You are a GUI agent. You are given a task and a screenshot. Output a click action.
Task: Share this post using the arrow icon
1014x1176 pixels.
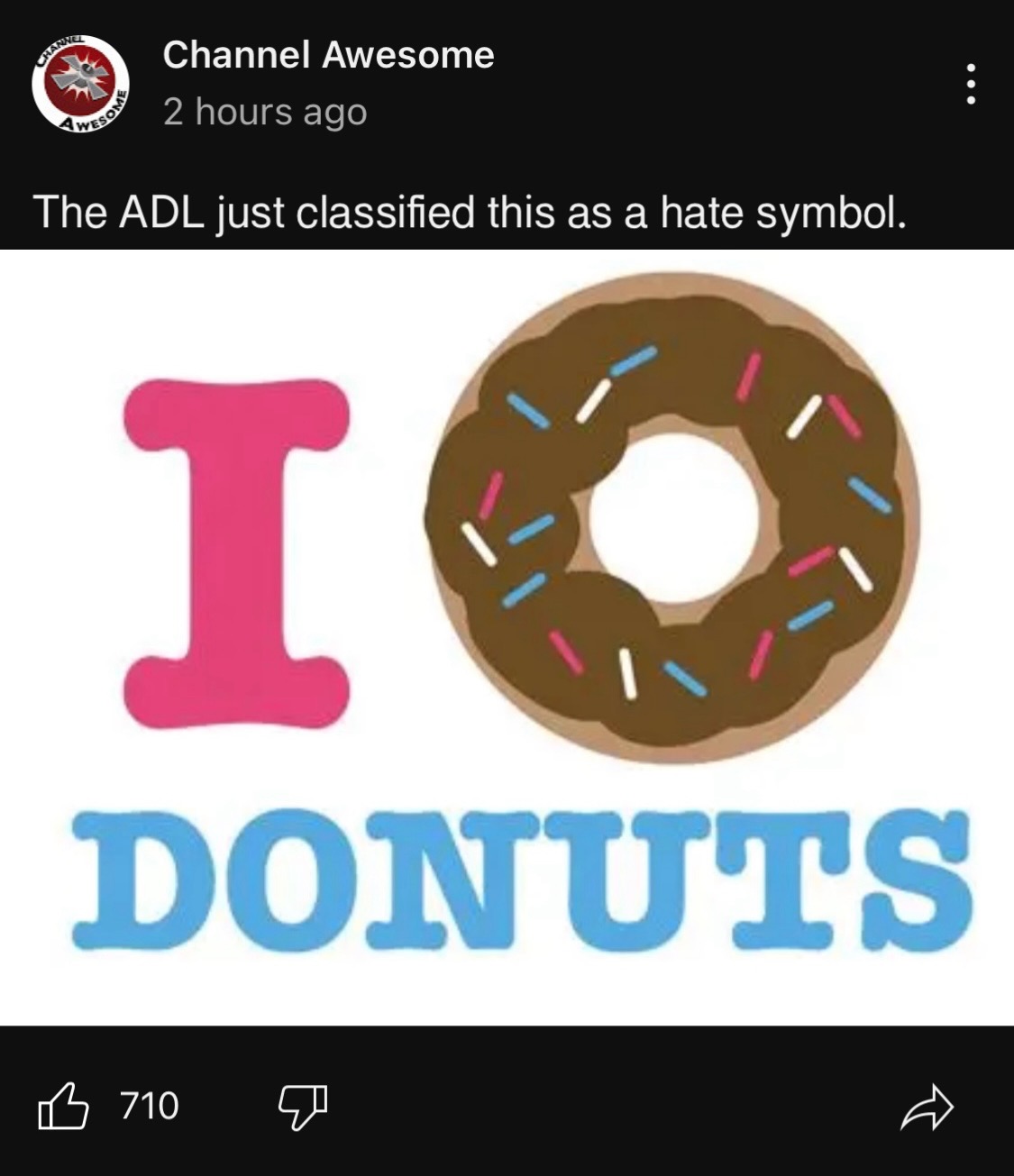click(x=927, y=1107)
